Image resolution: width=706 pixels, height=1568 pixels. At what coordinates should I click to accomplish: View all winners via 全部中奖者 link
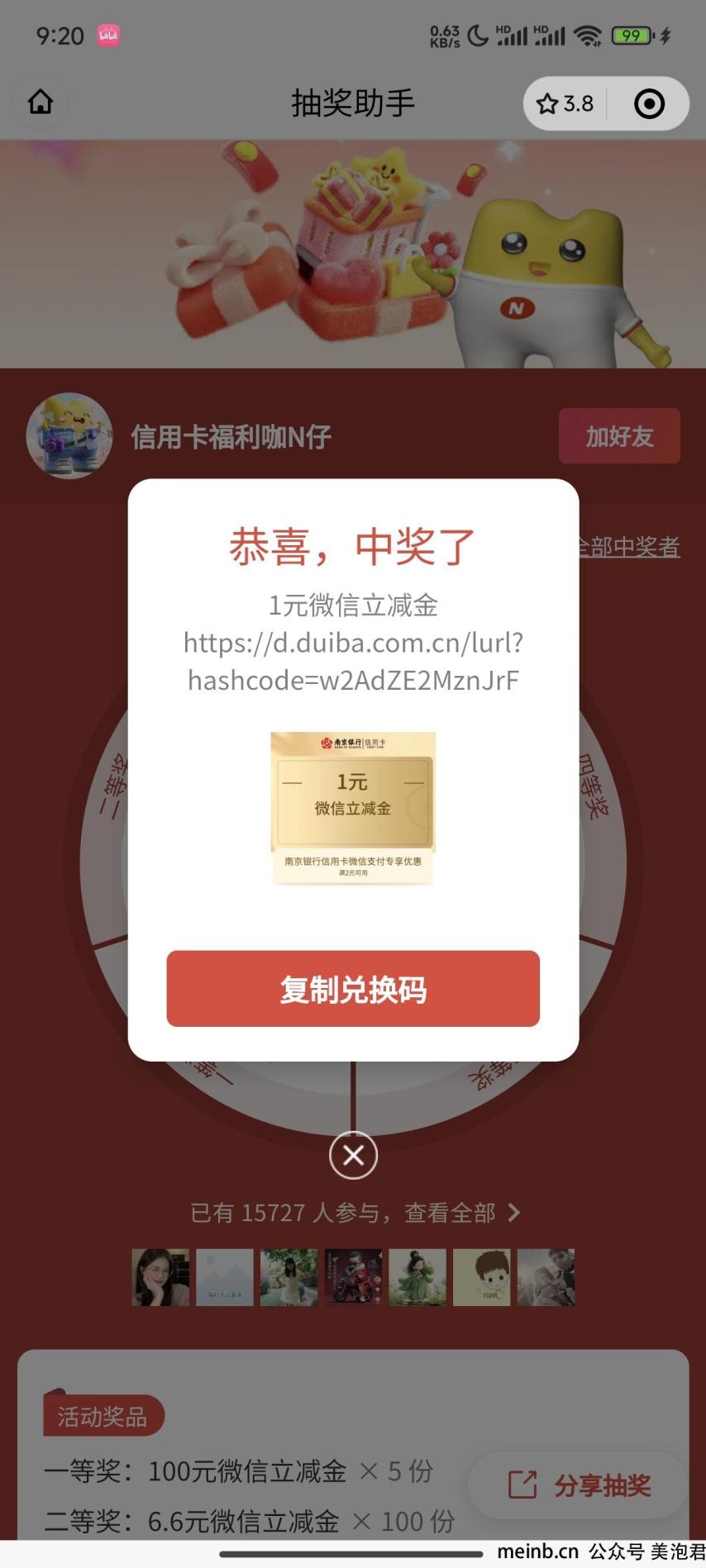point(630,546)
